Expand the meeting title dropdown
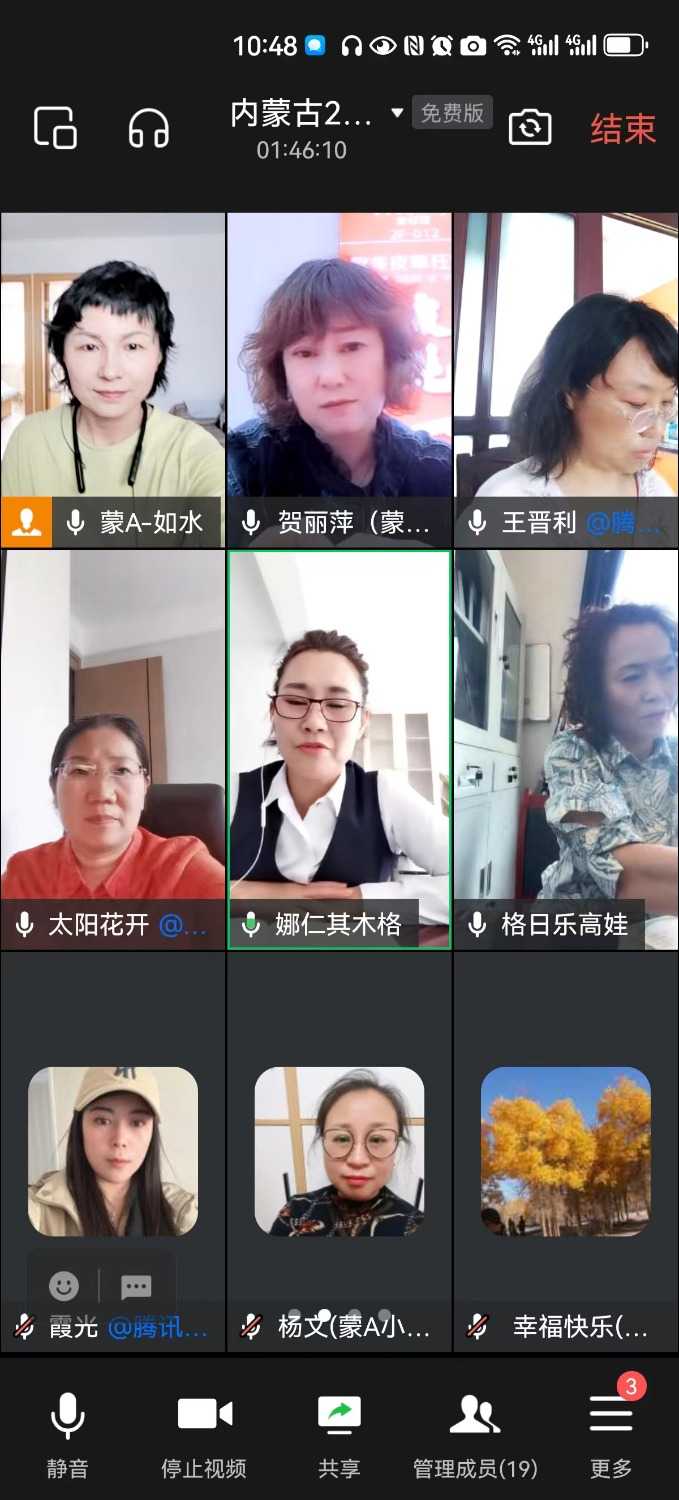The height and width of the screenshot is (1500, 679). (397, 112)
